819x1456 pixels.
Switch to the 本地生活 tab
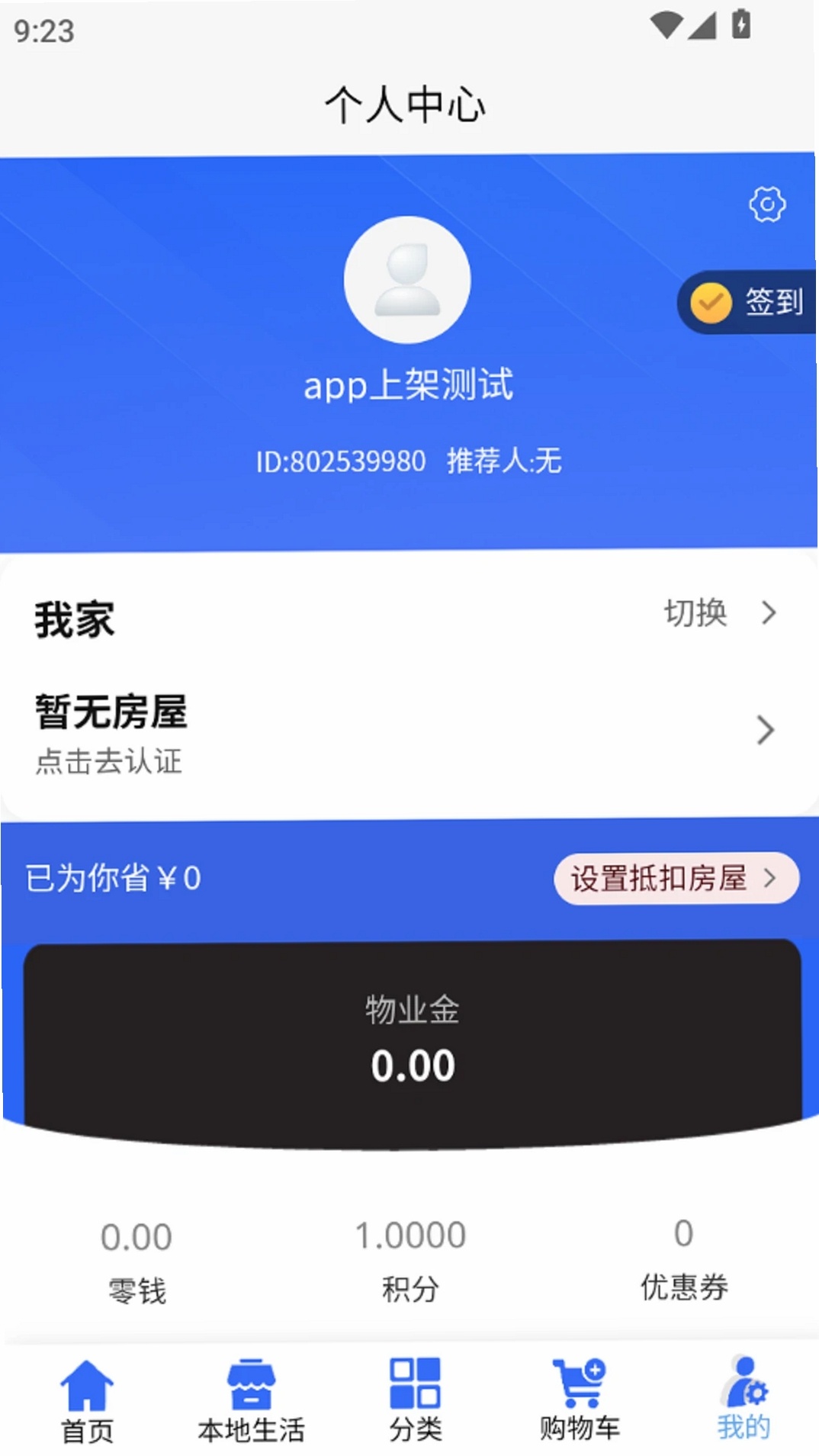(x=251, y=1402)
